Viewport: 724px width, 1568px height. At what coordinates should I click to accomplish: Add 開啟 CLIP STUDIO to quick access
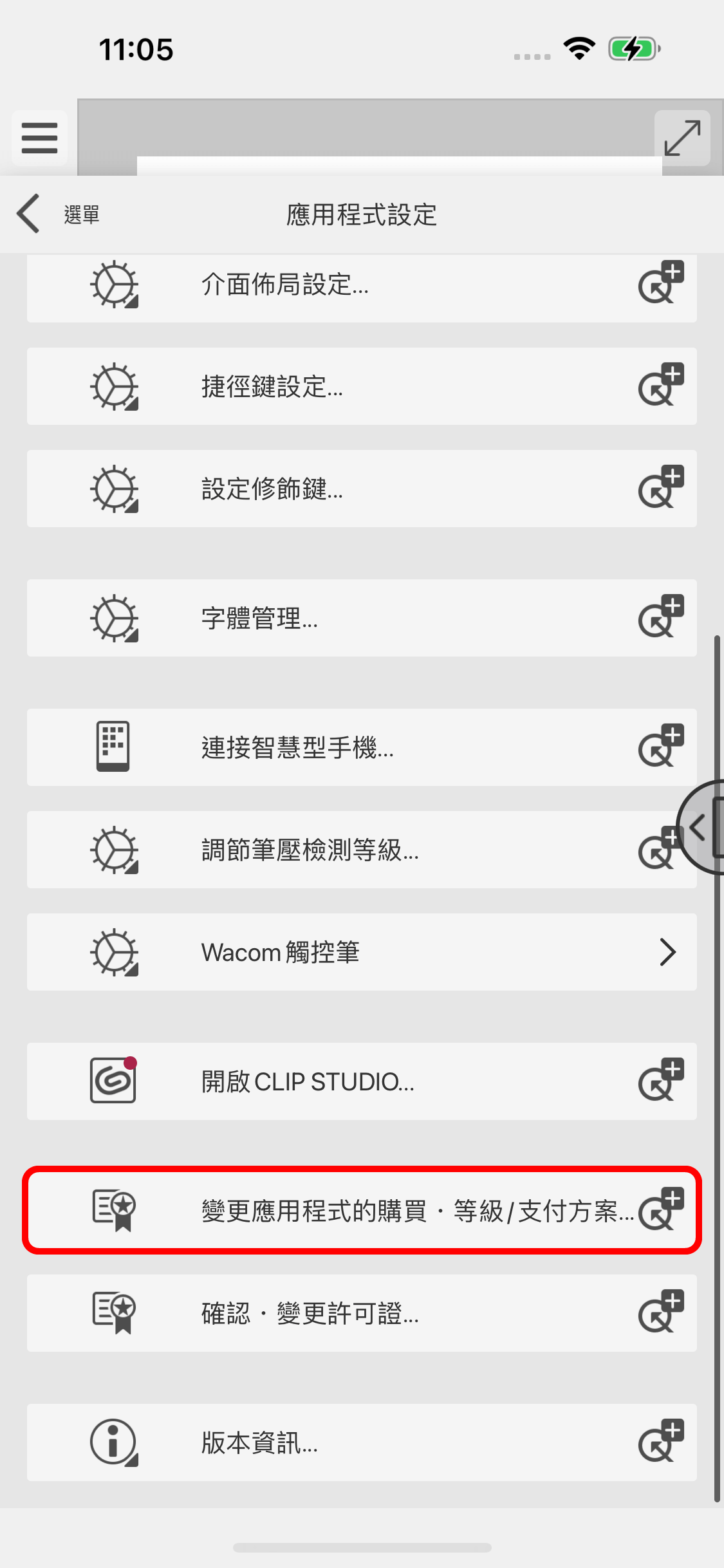pyautogui.click(x=660, y=1080)
